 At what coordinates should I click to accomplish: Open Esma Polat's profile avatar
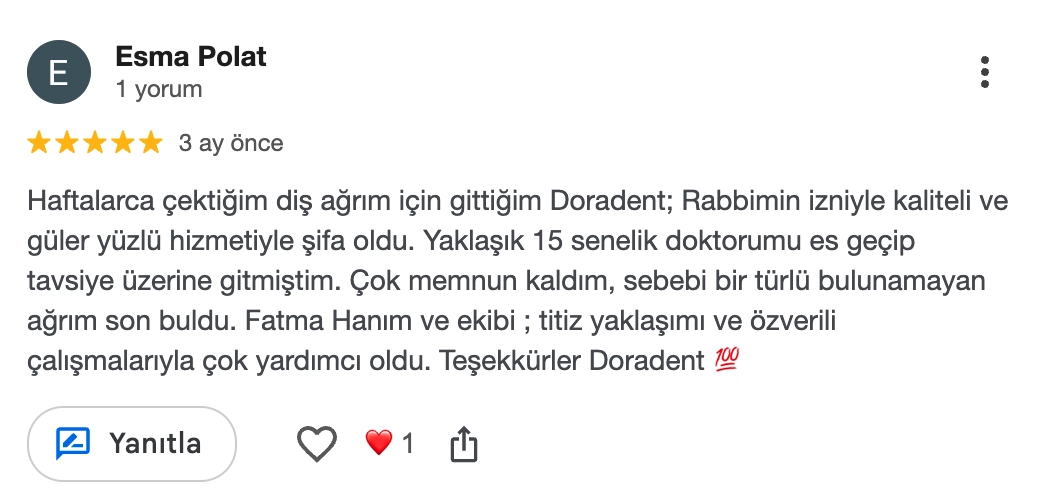pos(59,72)
